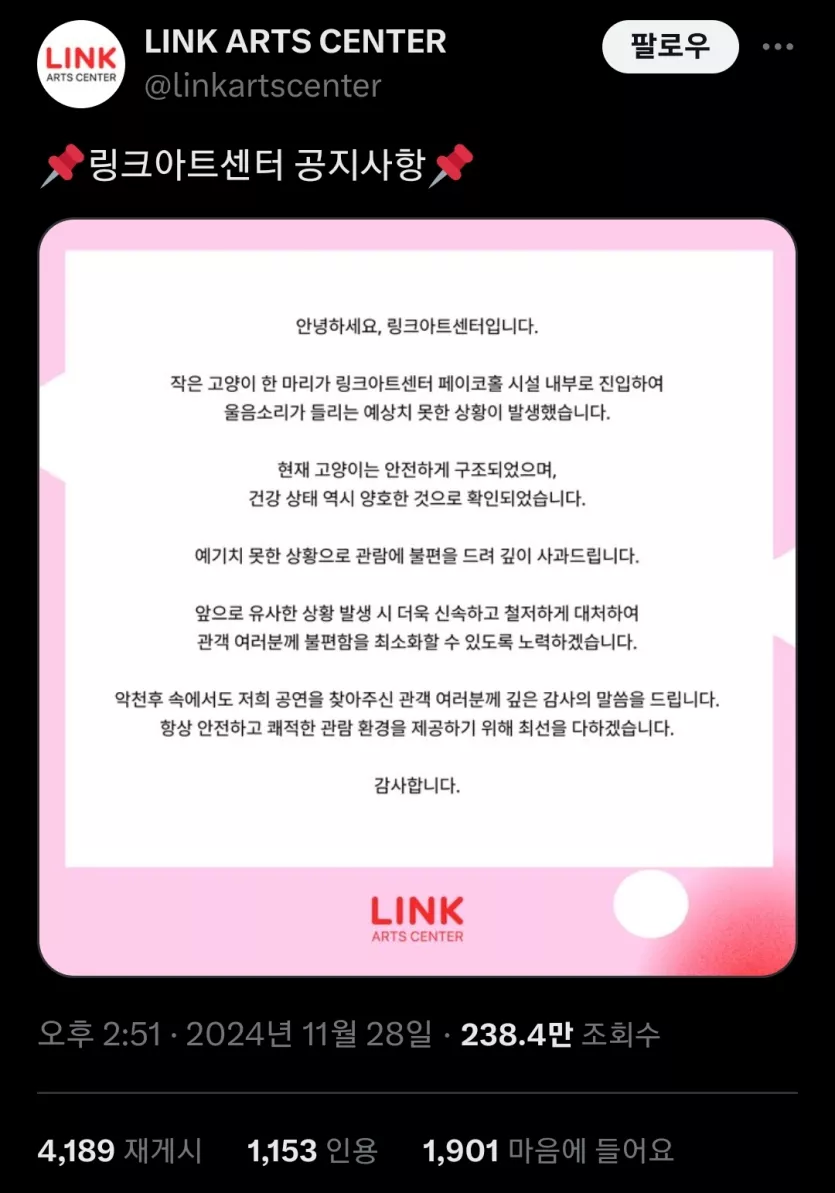View the 1,153 quote posts

312,1150
